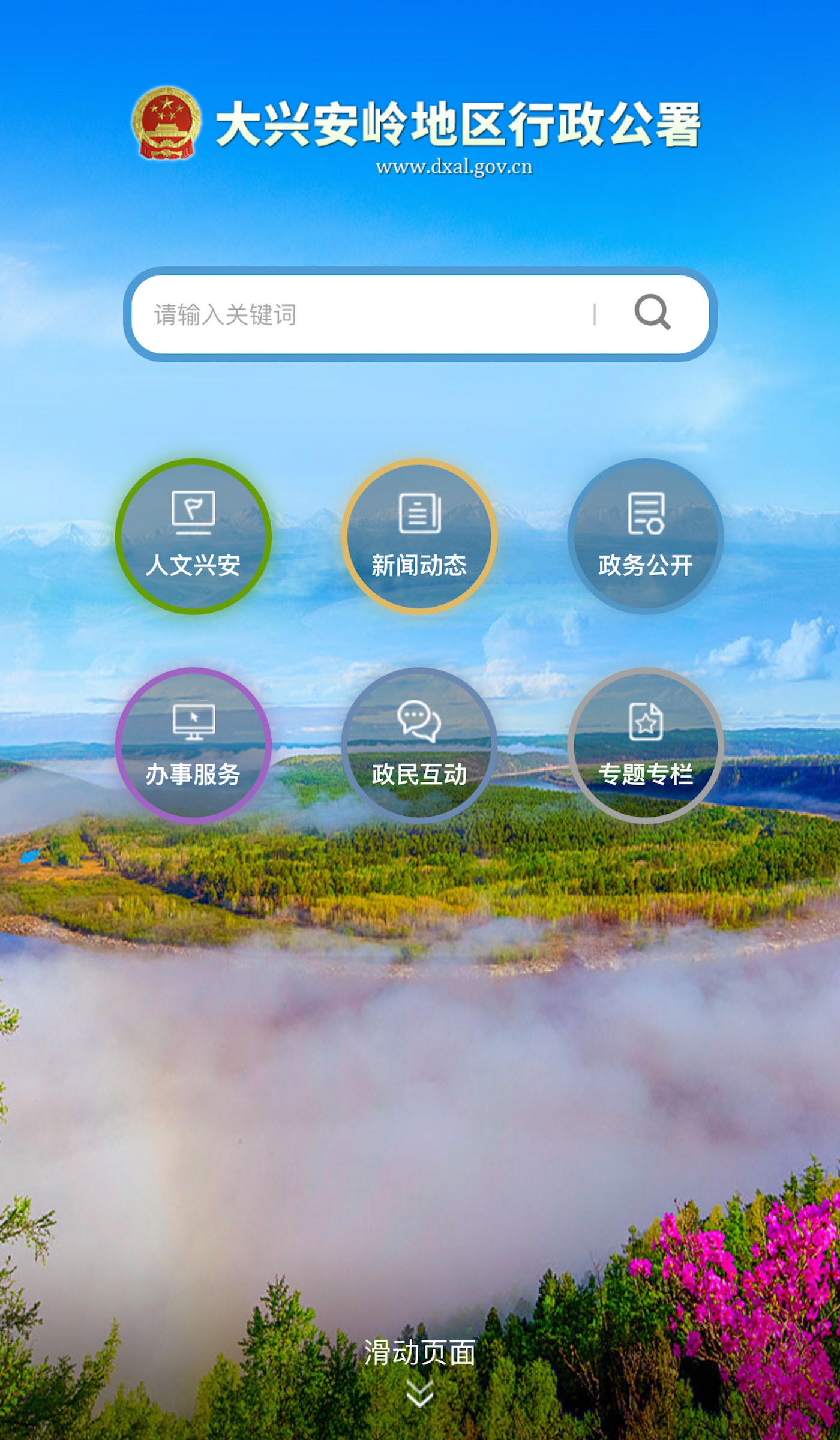This screenshot has height=1440, width=840.
Task: Open the 新闻动态 news section
Action: click(419, 536)
